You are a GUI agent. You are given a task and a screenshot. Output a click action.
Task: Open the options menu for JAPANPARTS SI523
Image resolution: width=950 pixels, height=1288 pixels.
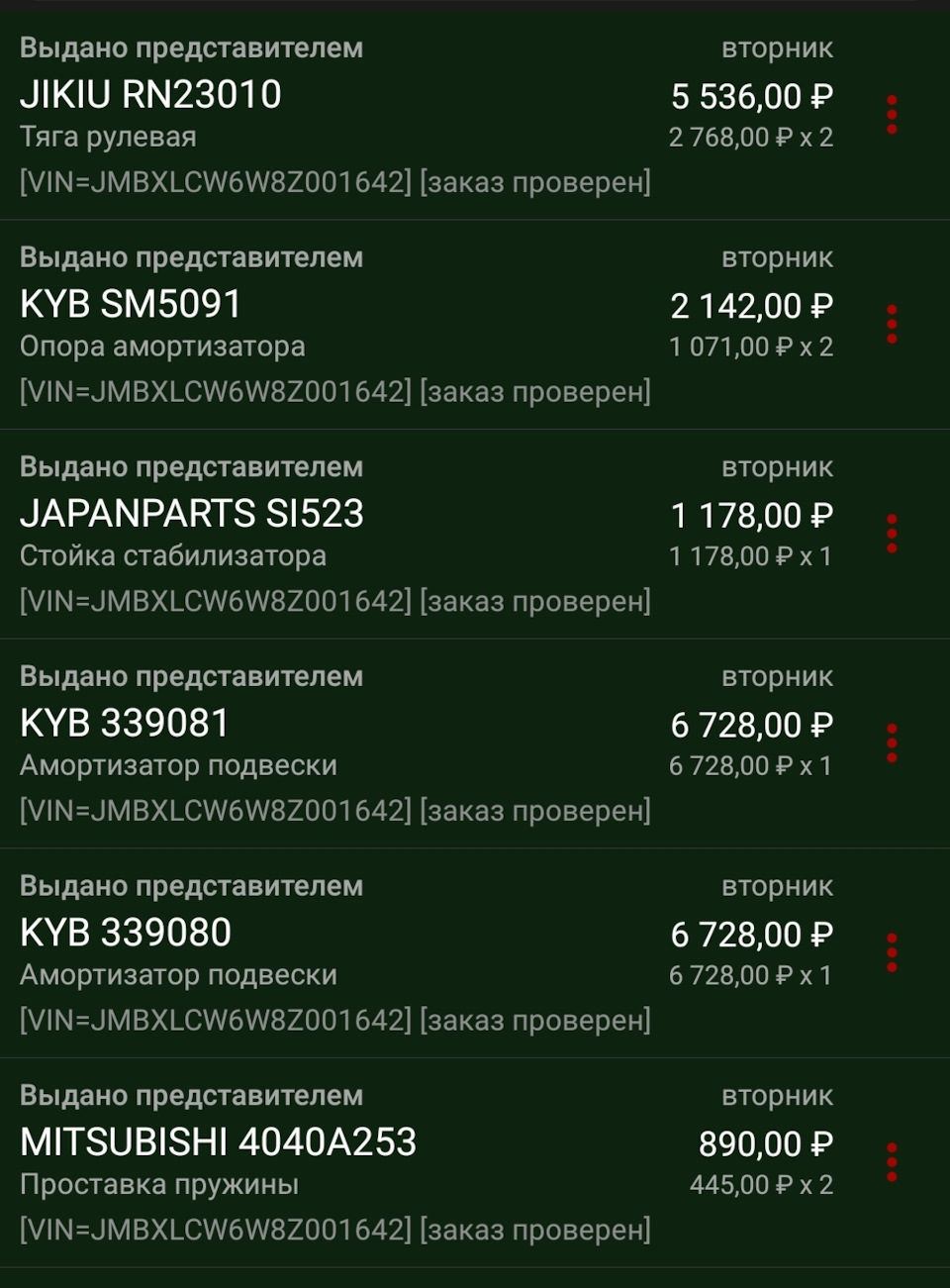[894, 532]
